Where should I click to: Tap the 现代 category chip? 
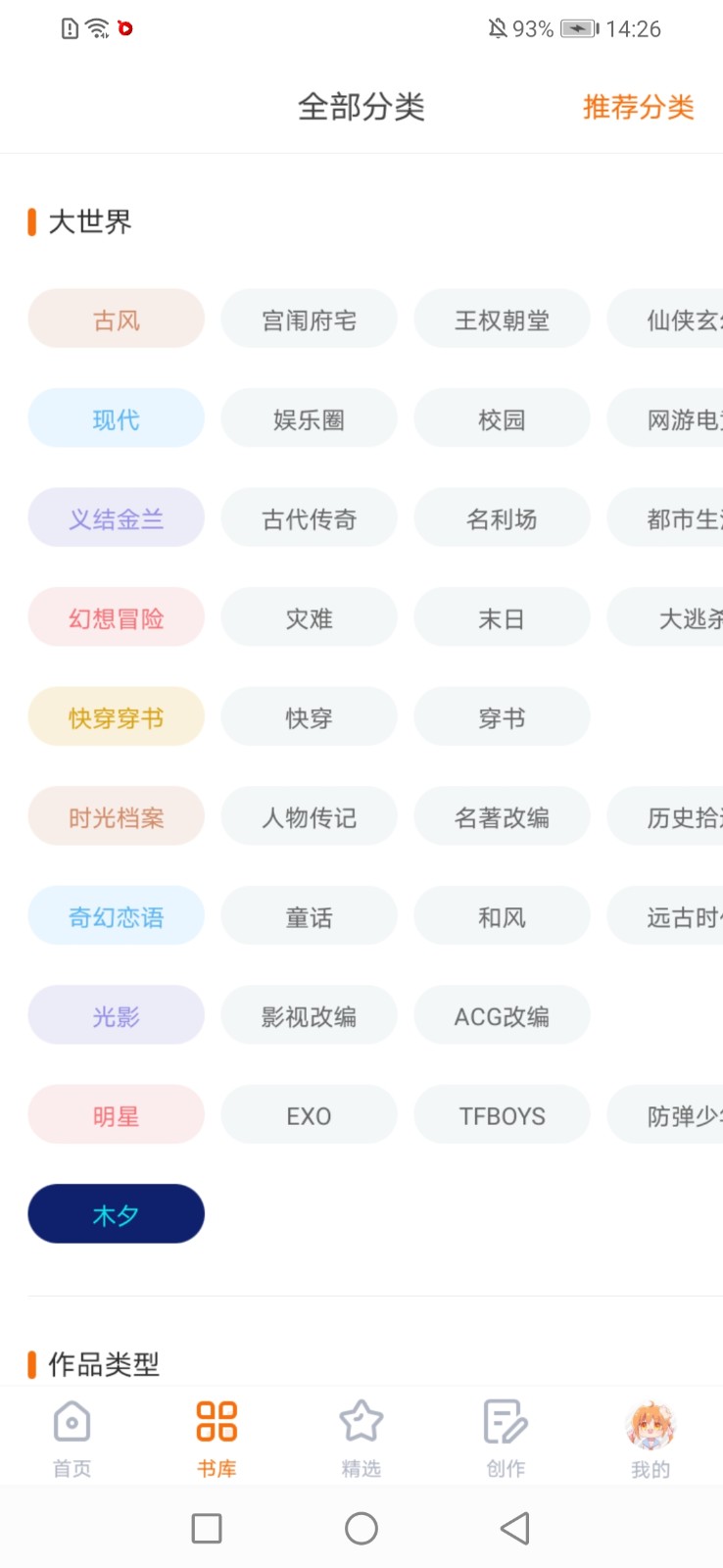(x=116, y=418)
